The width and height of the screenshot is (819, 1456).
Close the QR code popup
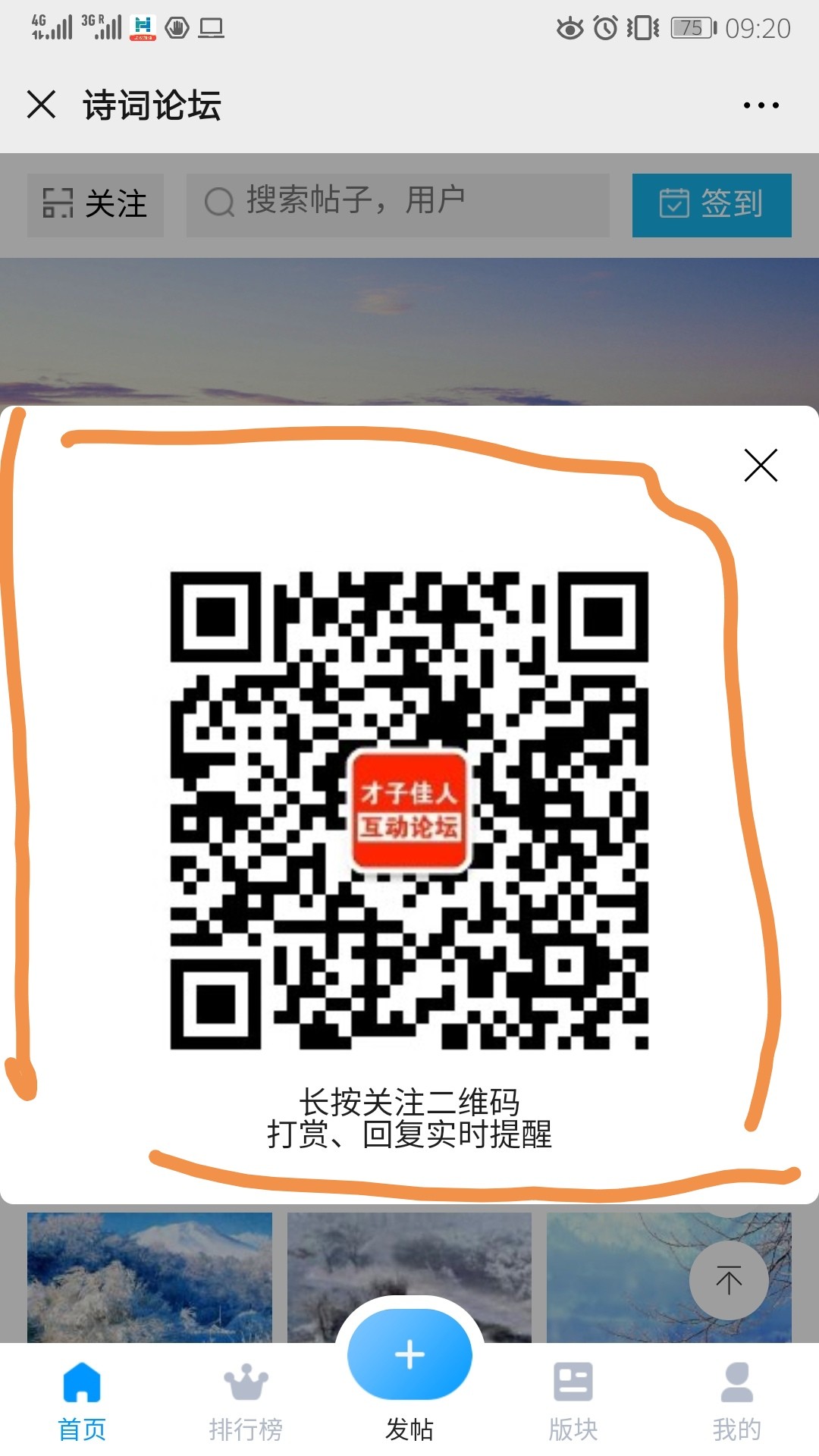point(761,466)
